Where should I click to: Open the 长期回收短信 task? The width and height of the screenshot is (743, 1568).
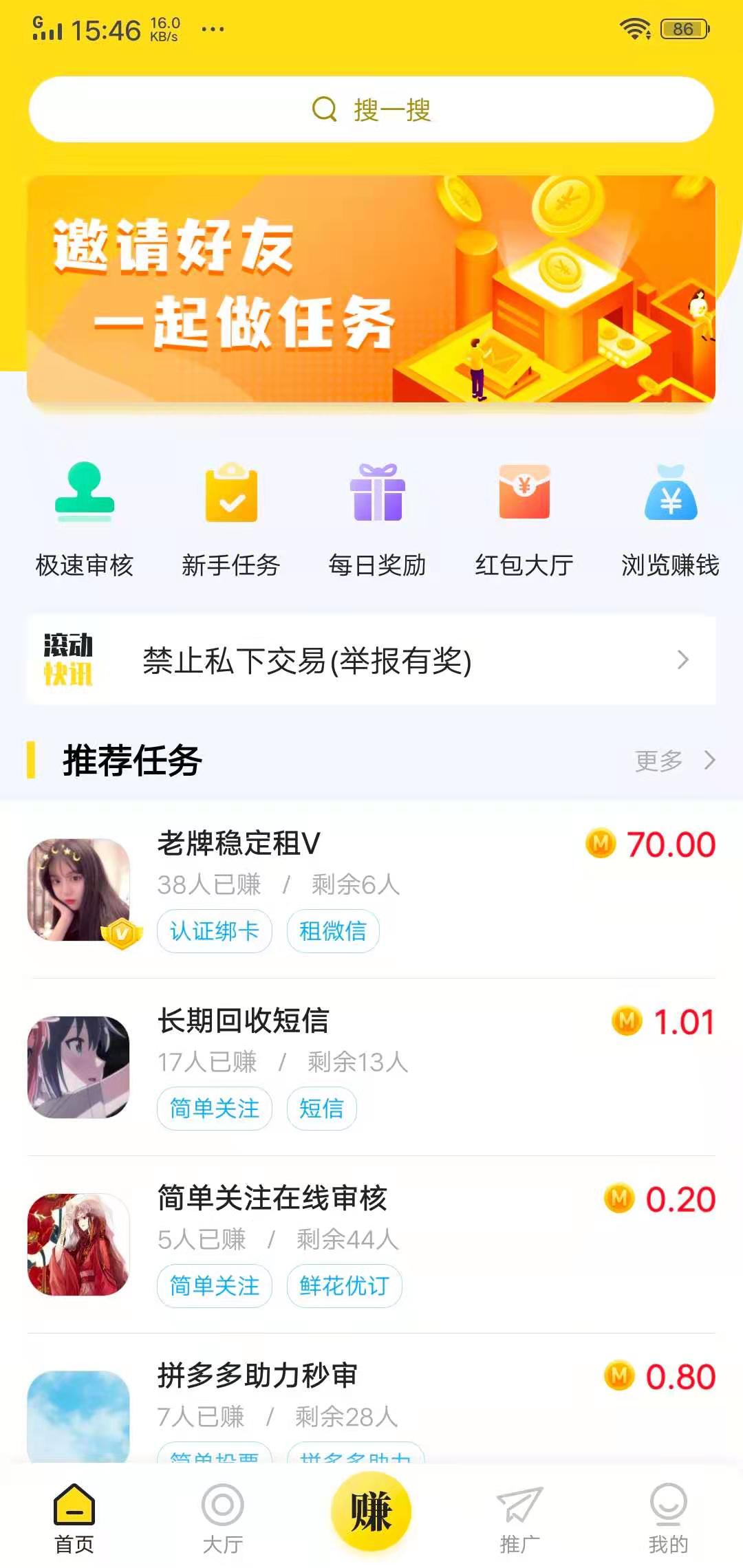371,1065
